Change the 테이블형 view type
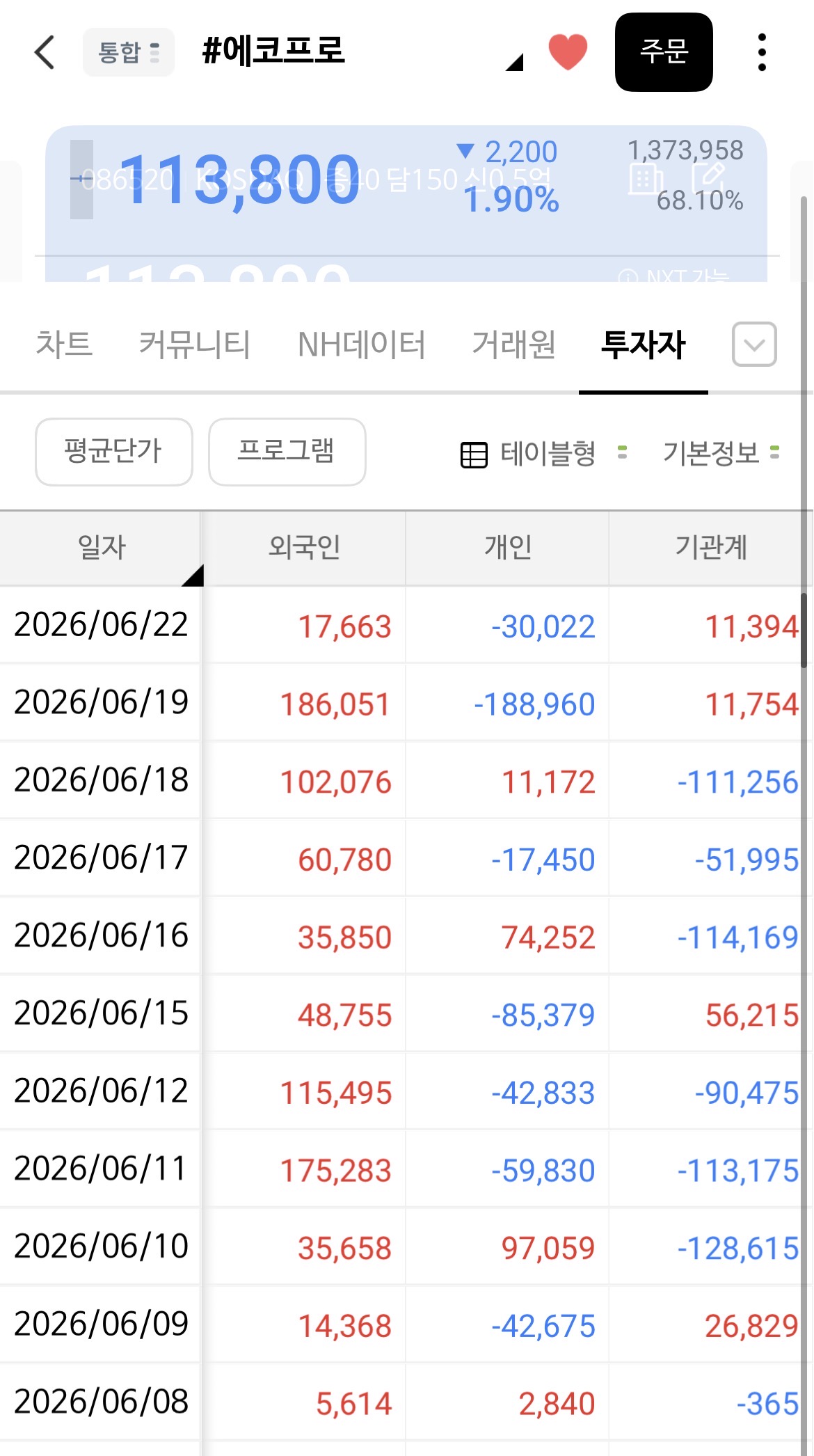This screenshot has width=814, height=1456. [x=544, y=454]
